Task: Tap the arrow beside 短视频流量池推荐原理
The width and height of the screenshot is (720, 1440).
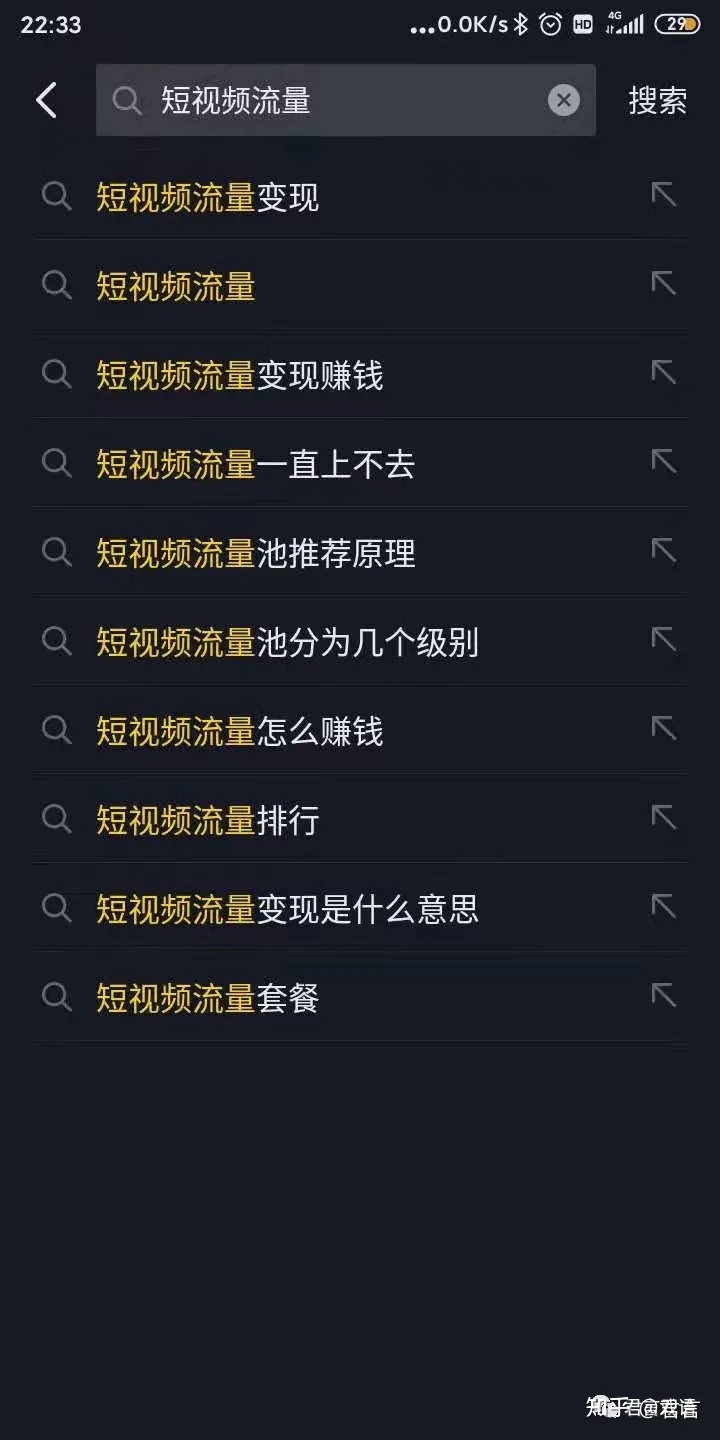Action: (663, 553)
